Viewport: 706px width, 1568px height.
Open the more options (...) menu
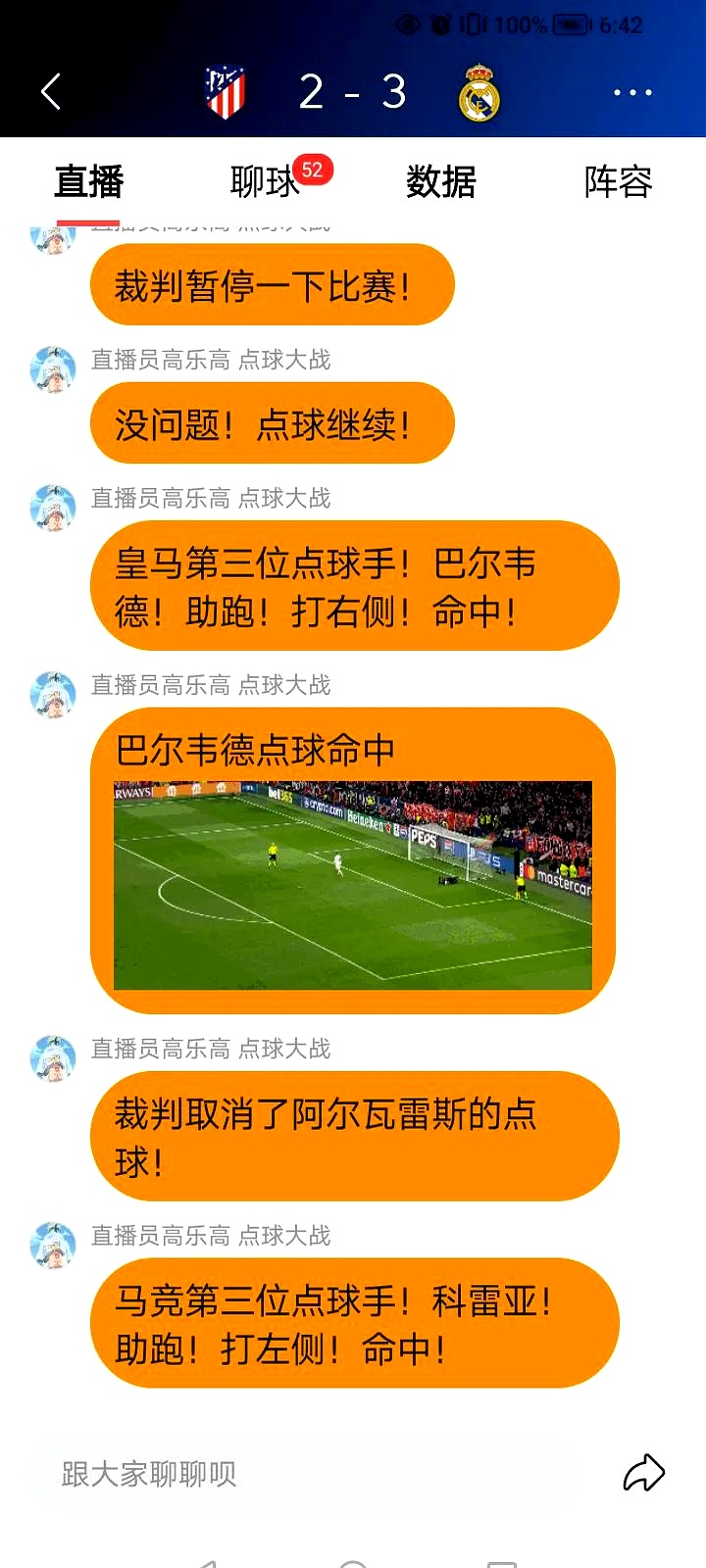coord(632,90)
